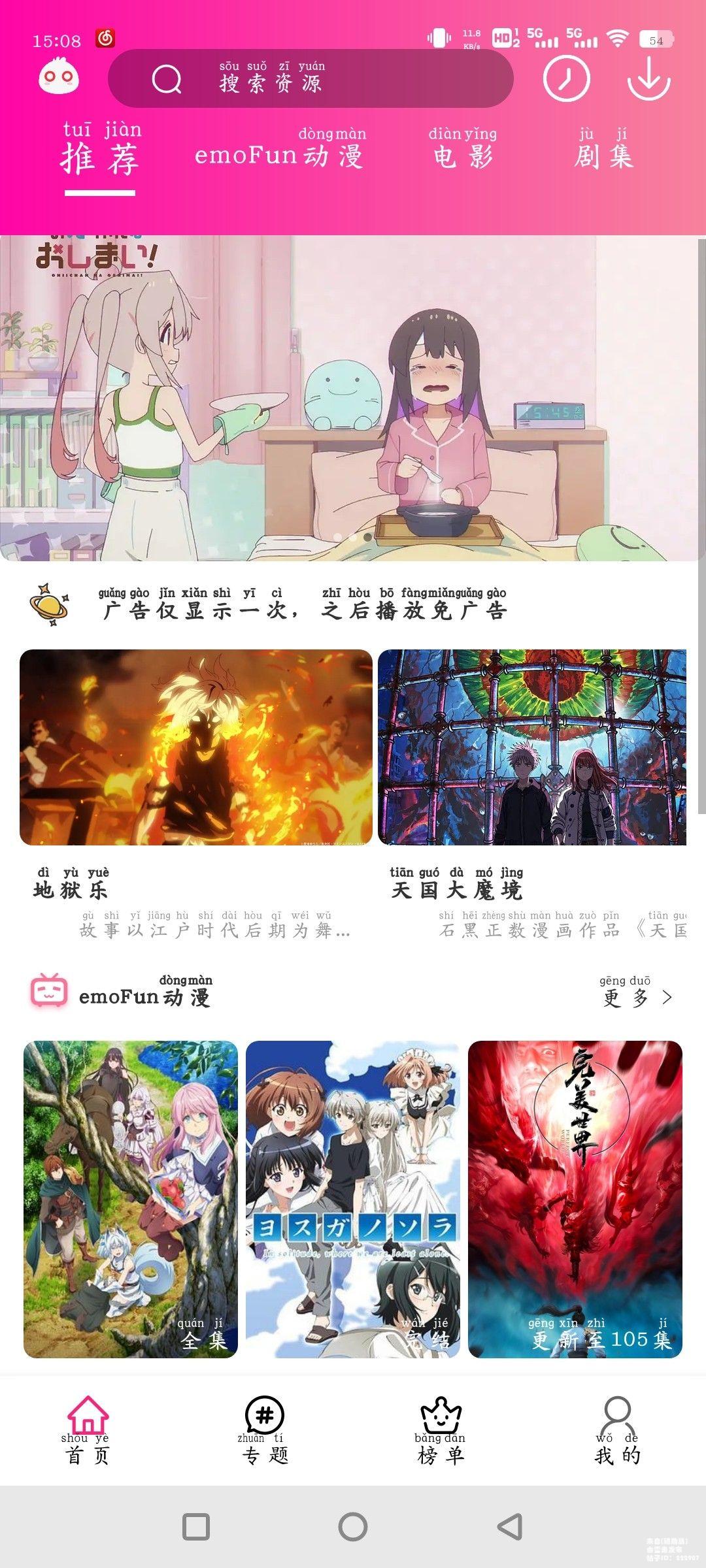Open the downloads arrow icon
This screenshot has width=706, height=1568.
tap(648, 79)
